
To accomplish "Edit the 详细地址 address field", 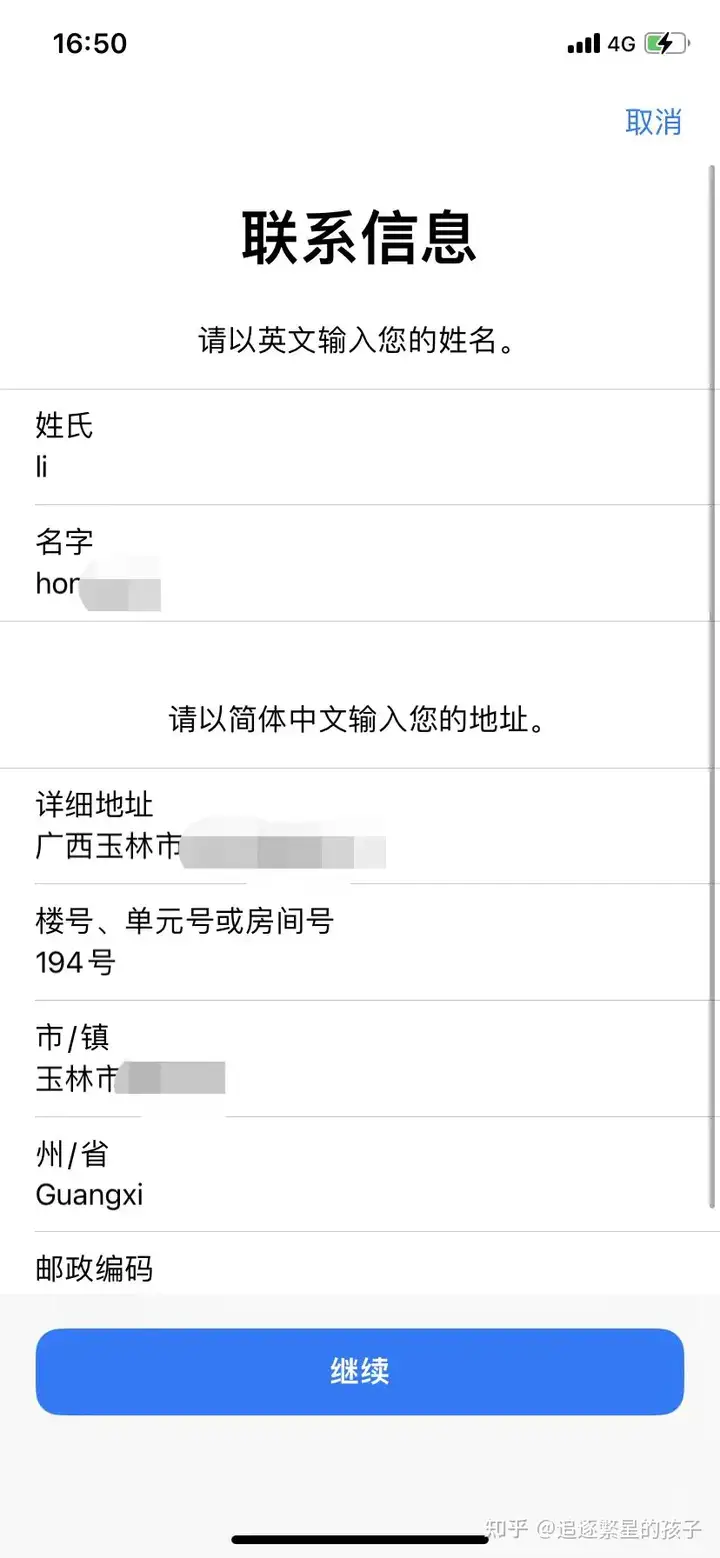I will click(360, 826).
